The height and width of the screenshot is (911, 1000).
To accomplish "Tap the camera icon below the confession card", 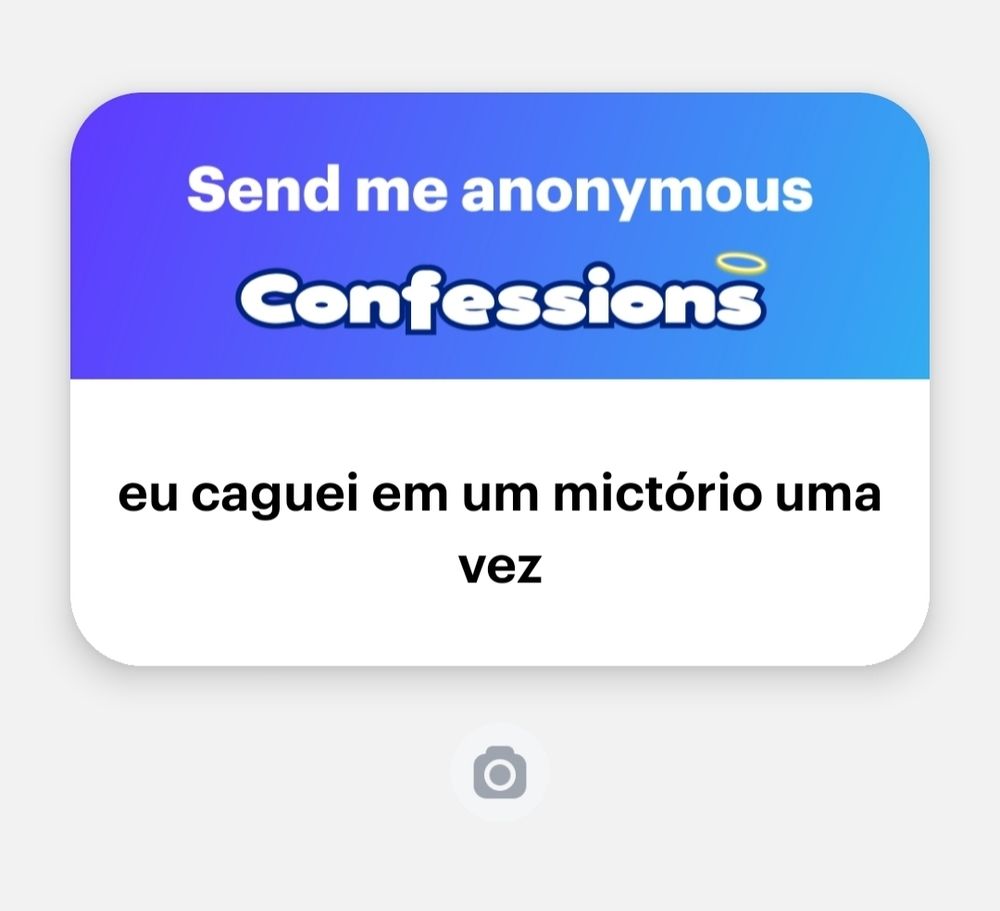I will [x=500, y=773].
